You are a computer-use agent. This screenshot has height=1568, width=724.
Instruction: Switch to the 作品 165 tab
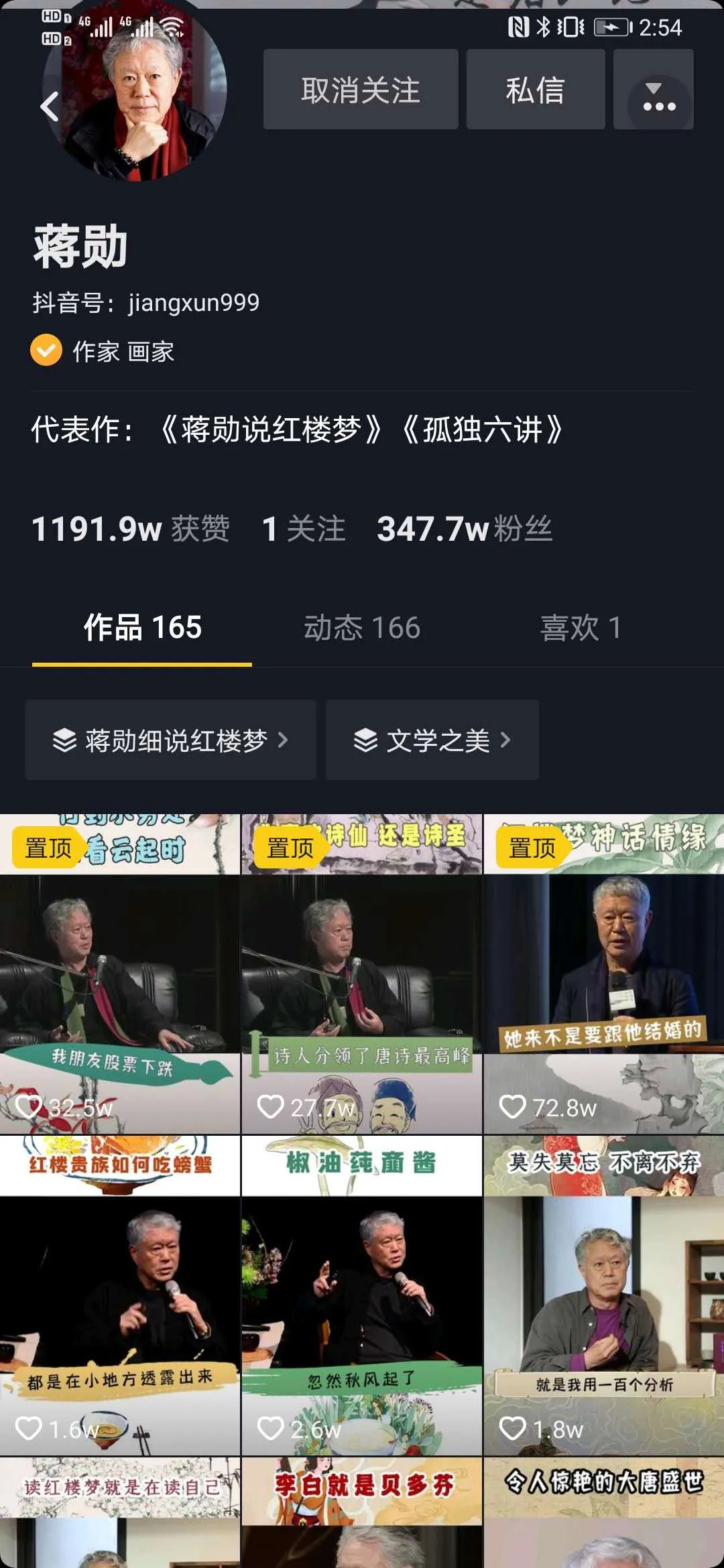coord(142,628)
